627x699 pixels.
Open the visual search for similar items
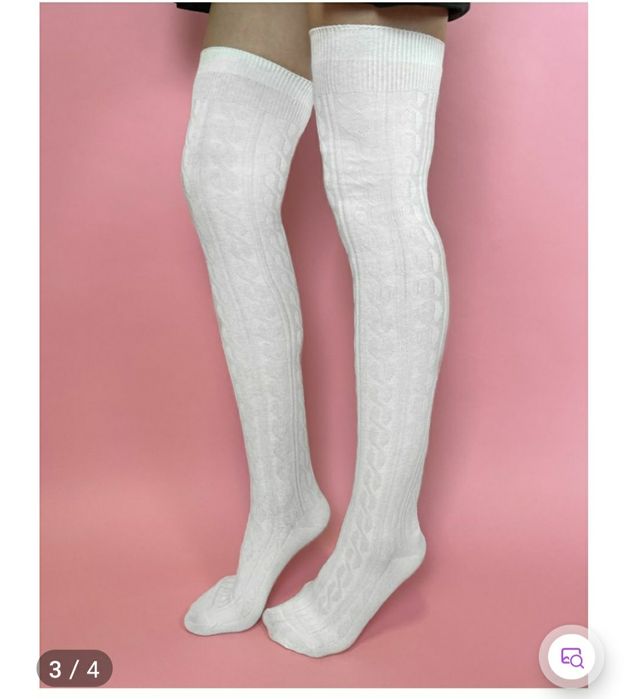572,656
